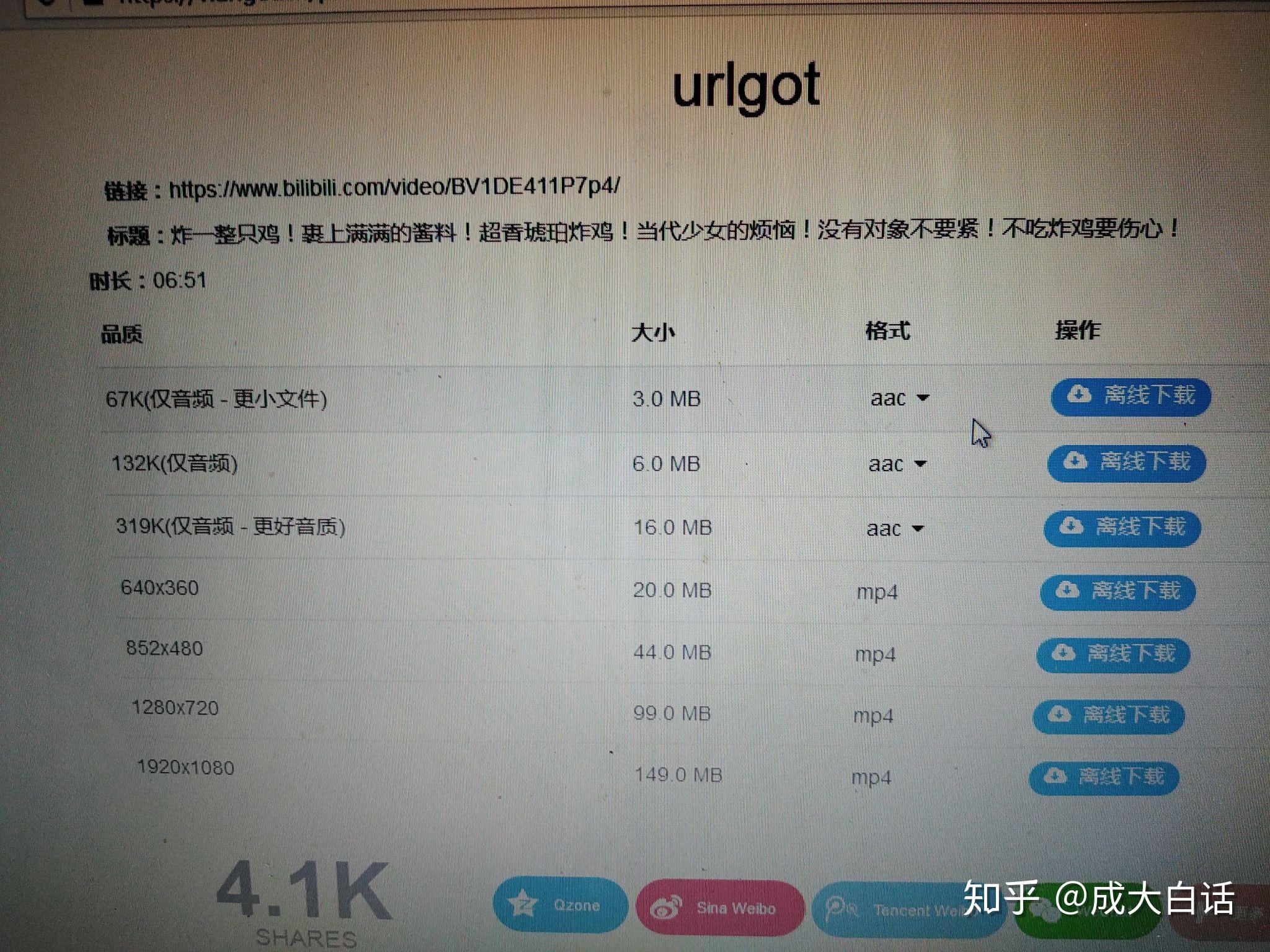Download the 852x480 mp4 video offline
The width and height of the screenshot is (1270, 952).
pyautogui.click(x=1113, y=654)
